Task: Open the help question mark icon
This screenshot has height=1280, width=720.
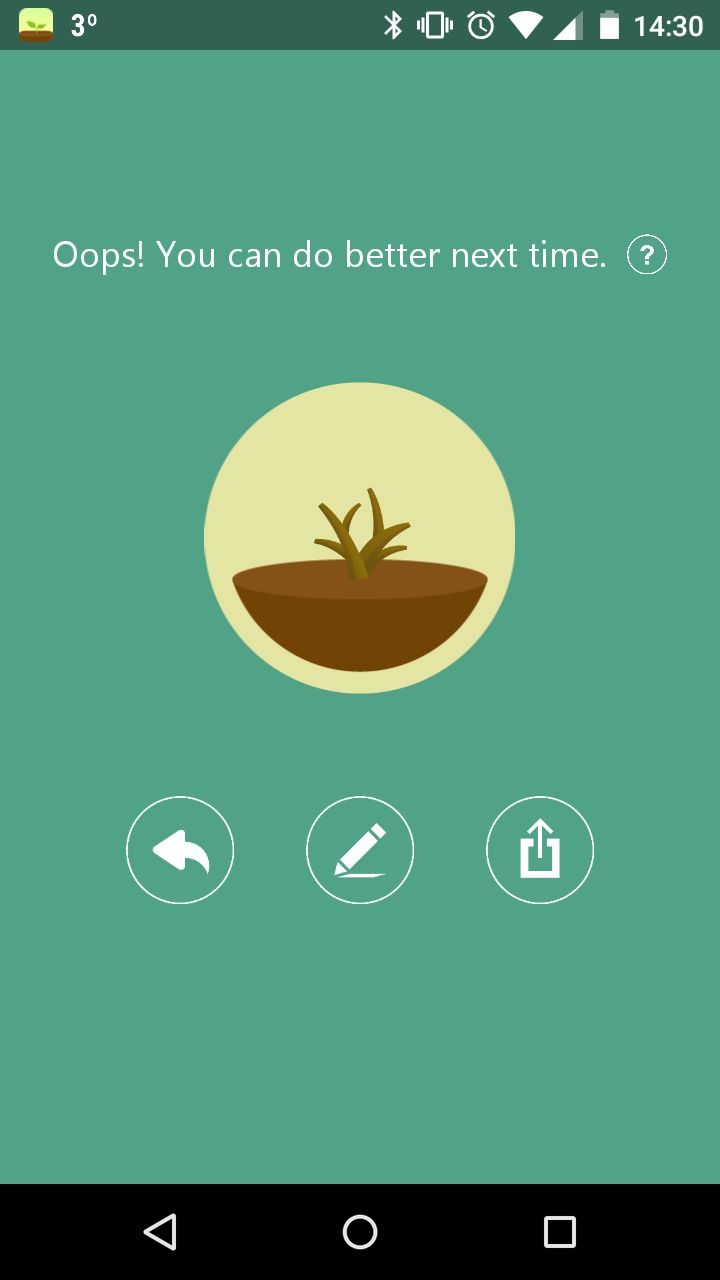Action: point(647,255)
